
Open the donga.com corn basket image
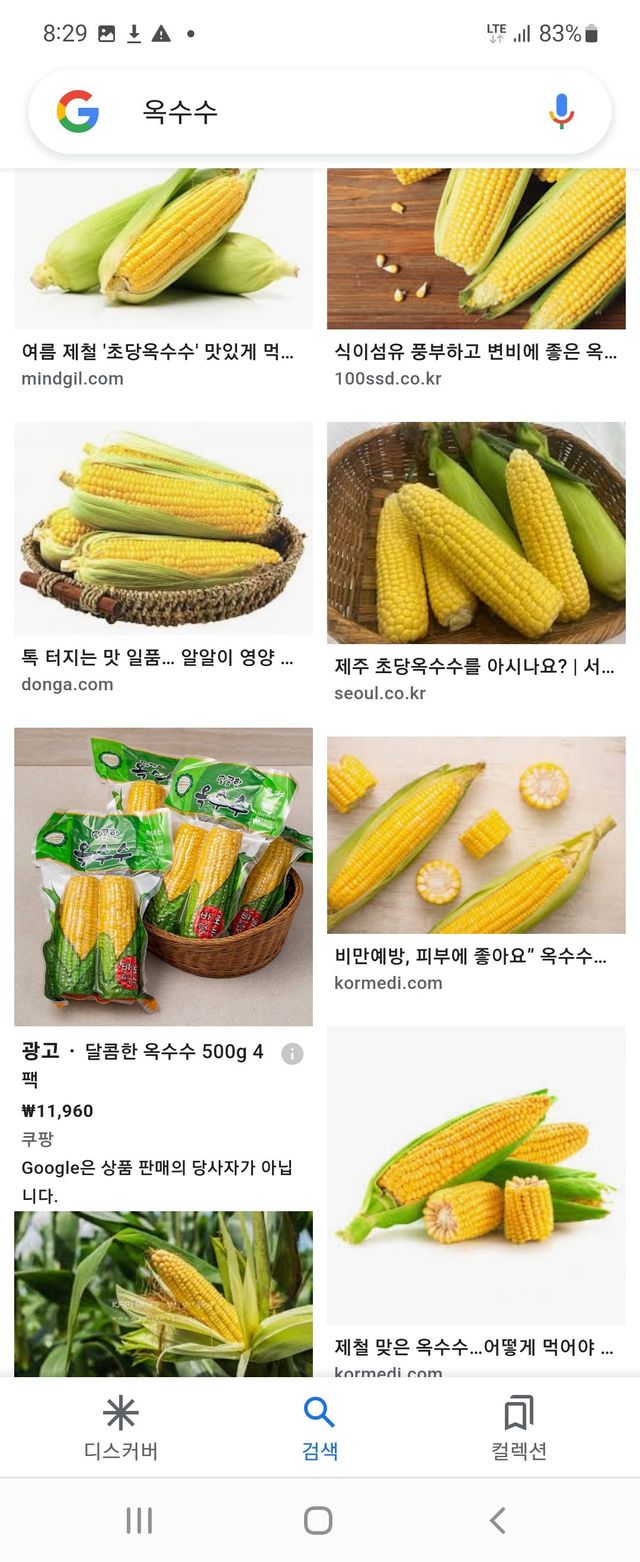tap(163, 528)
